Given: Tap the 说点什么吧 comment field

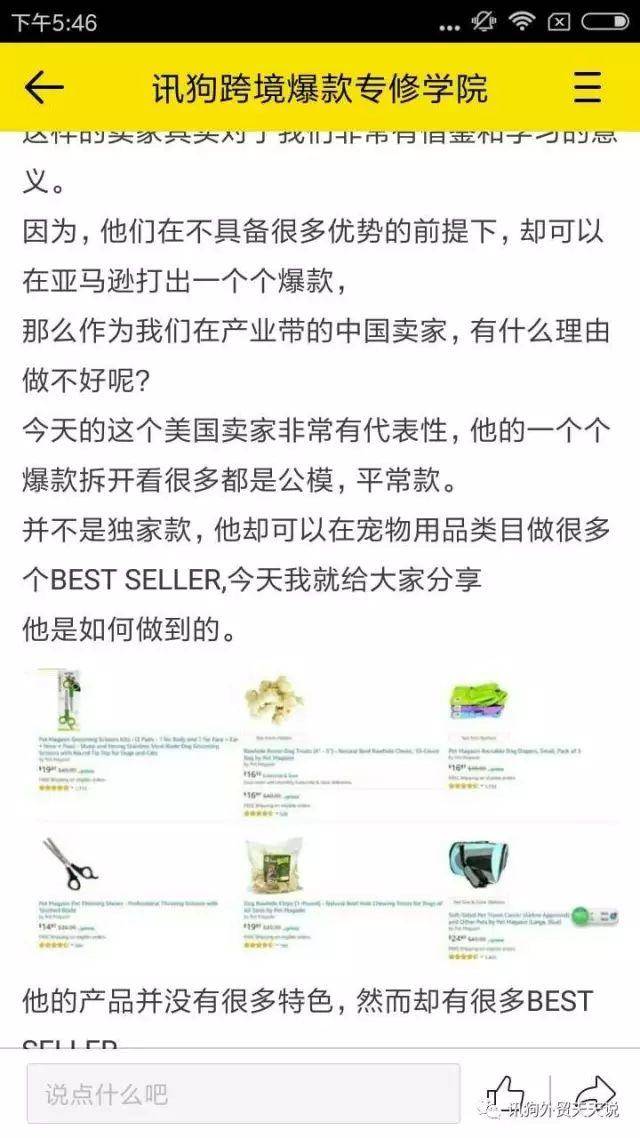Looking at the screenshot, I should pos(243,1094).
